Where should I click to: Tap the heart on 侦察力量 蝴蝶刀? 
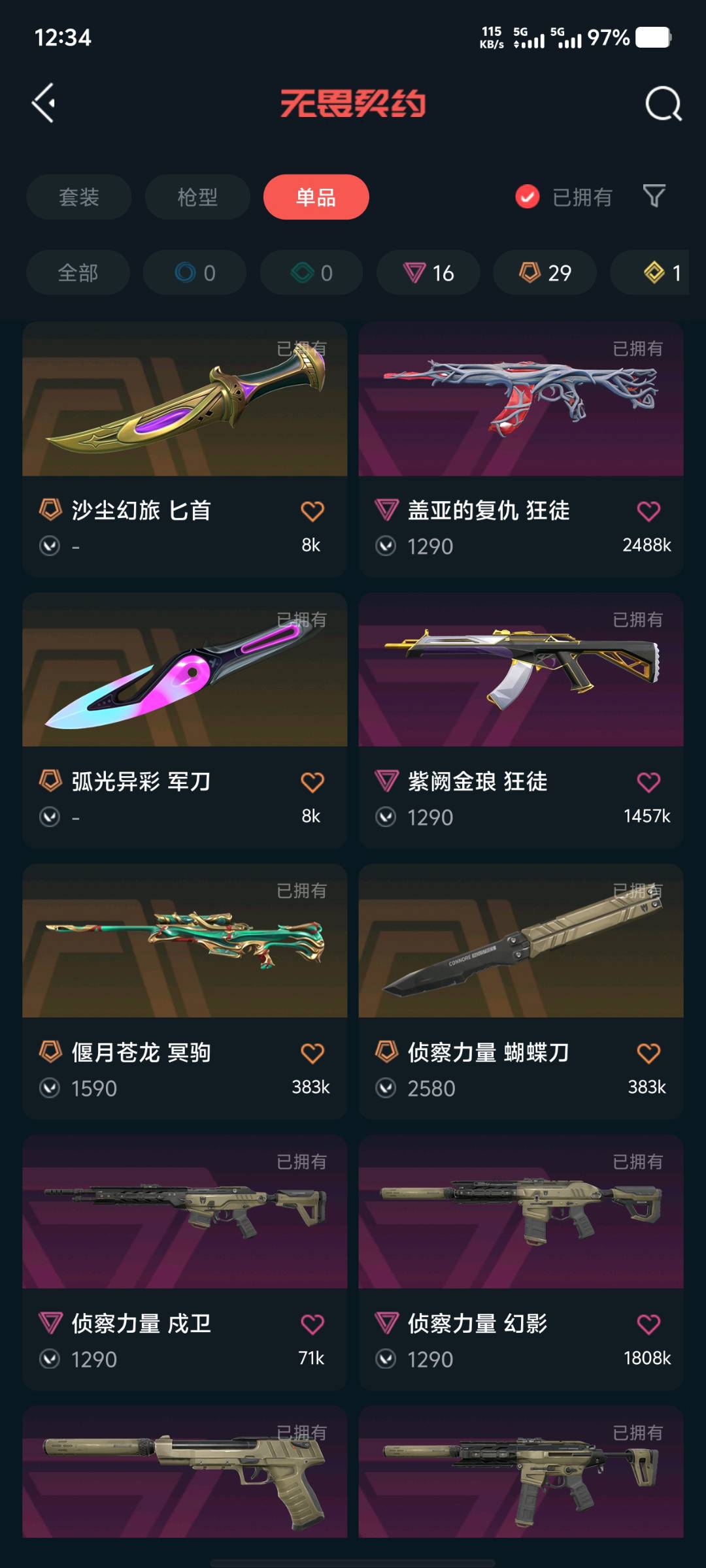tap(648, 1053)
